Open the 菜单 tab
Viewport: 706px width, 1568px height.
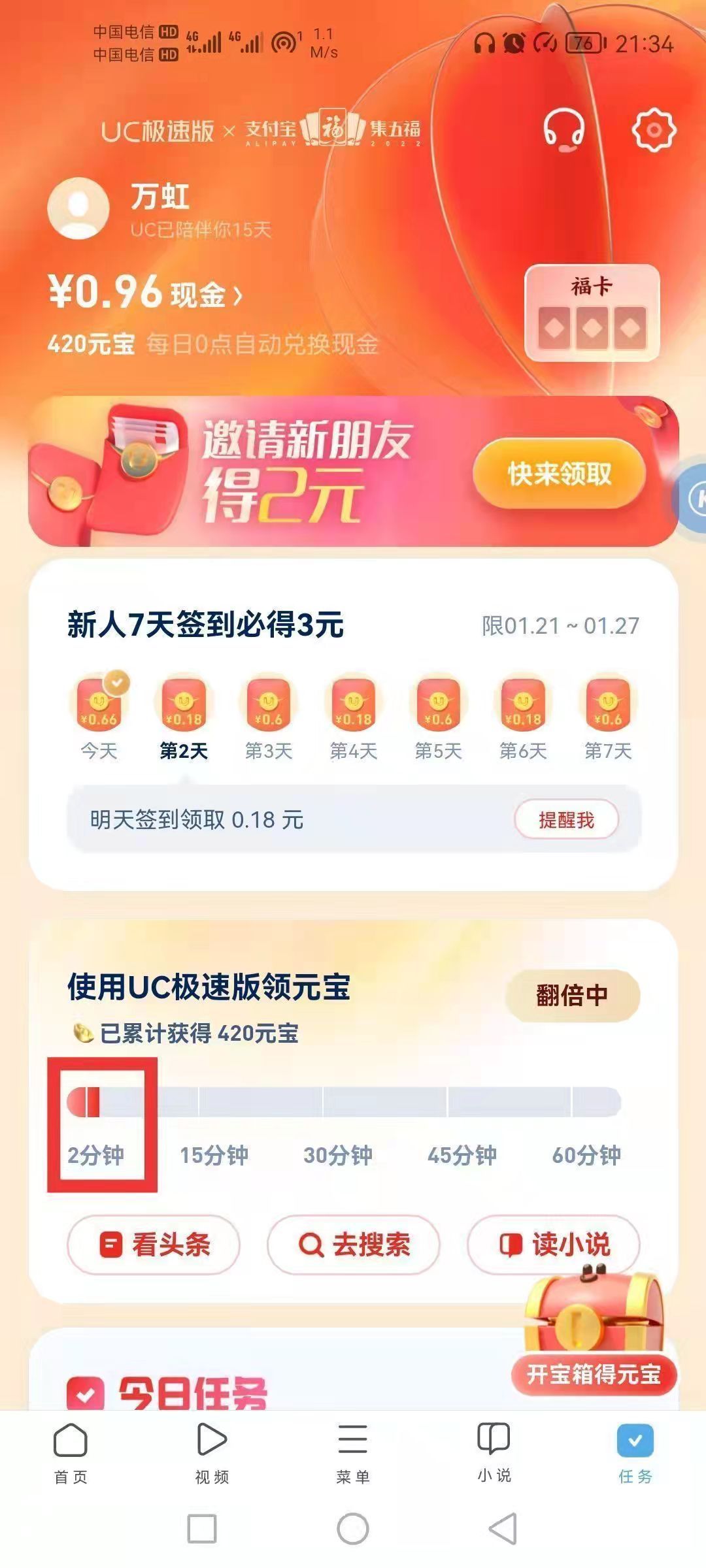coord(353,1452)
